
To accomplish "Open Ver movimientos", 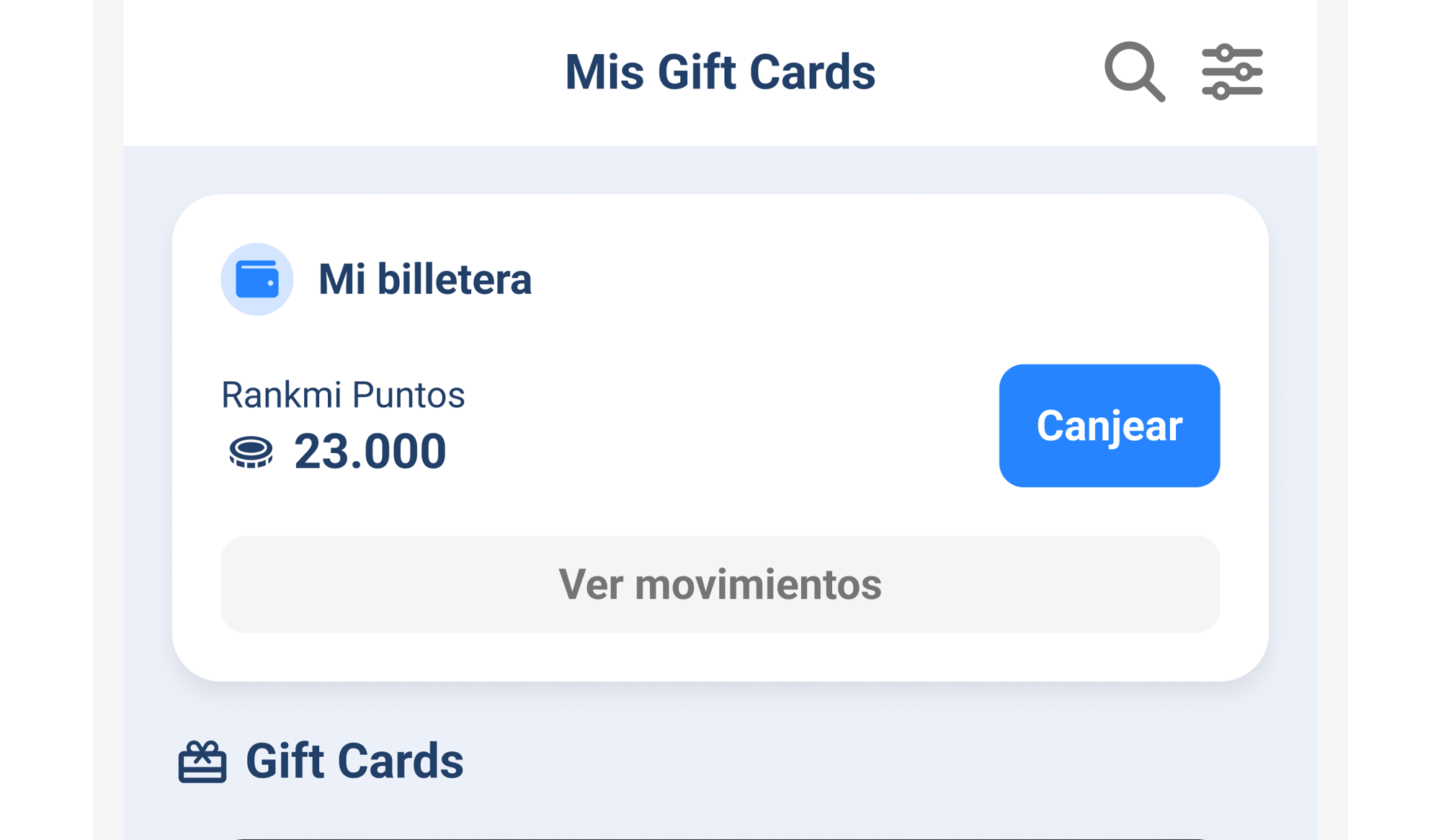I will point(720,584).
